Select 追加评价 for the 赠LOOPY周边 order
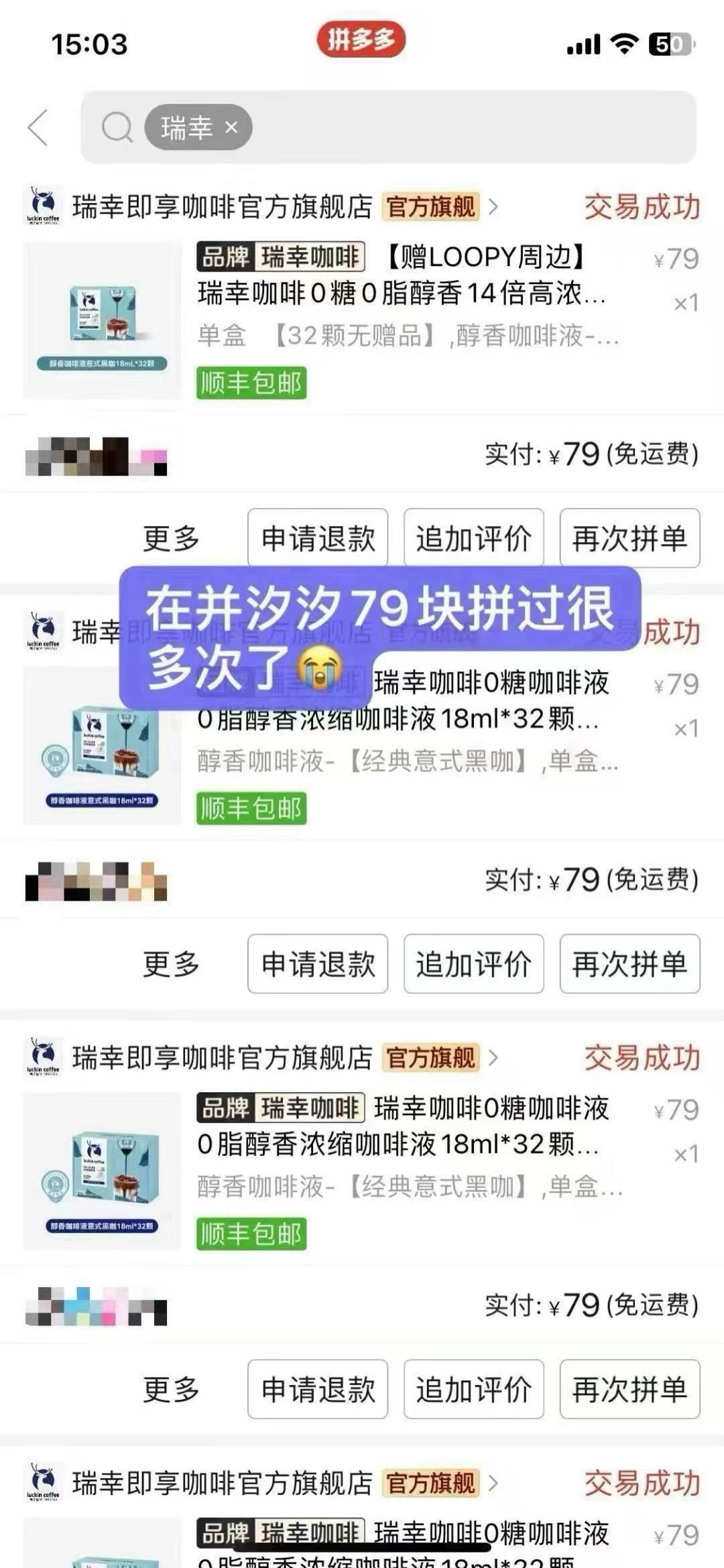The height and width of the screenshot is (1568, 724). [x=473, y=538]
